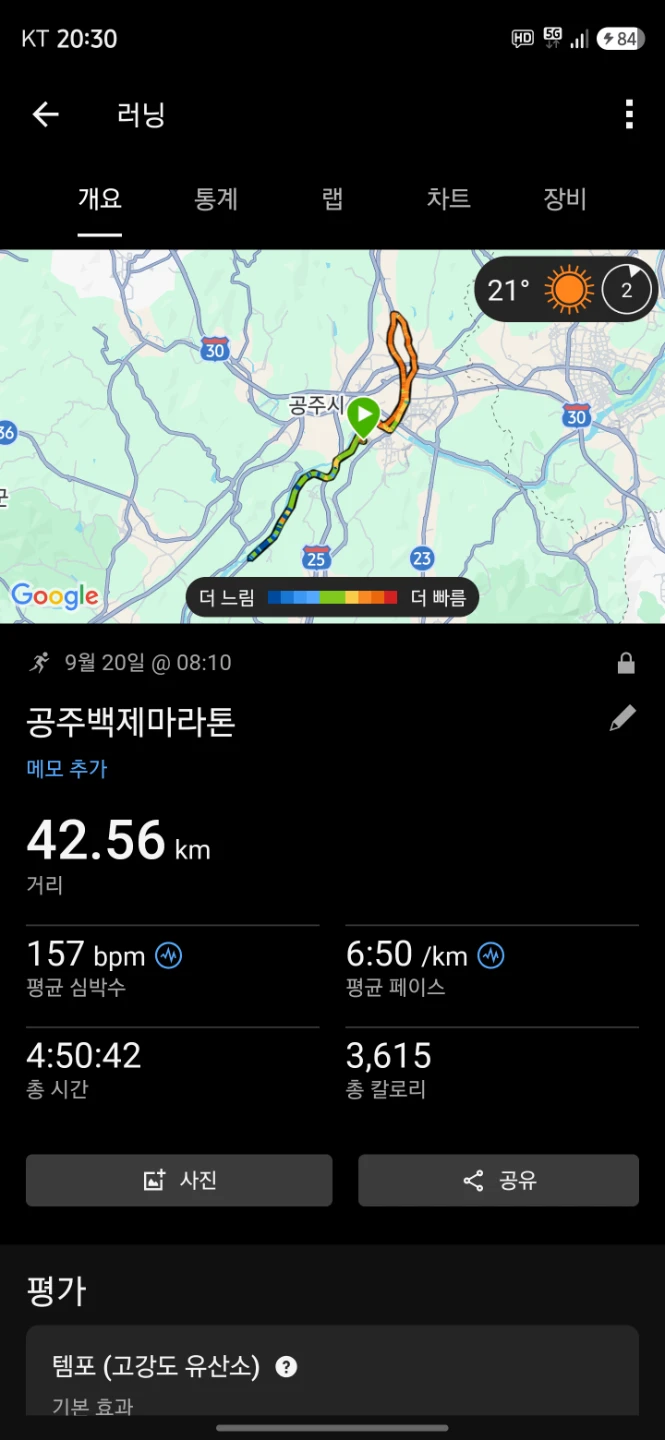This screenshot has width=665, height=1440.
Task: Share the activity with 공유 button
Action: point(499,1181)
